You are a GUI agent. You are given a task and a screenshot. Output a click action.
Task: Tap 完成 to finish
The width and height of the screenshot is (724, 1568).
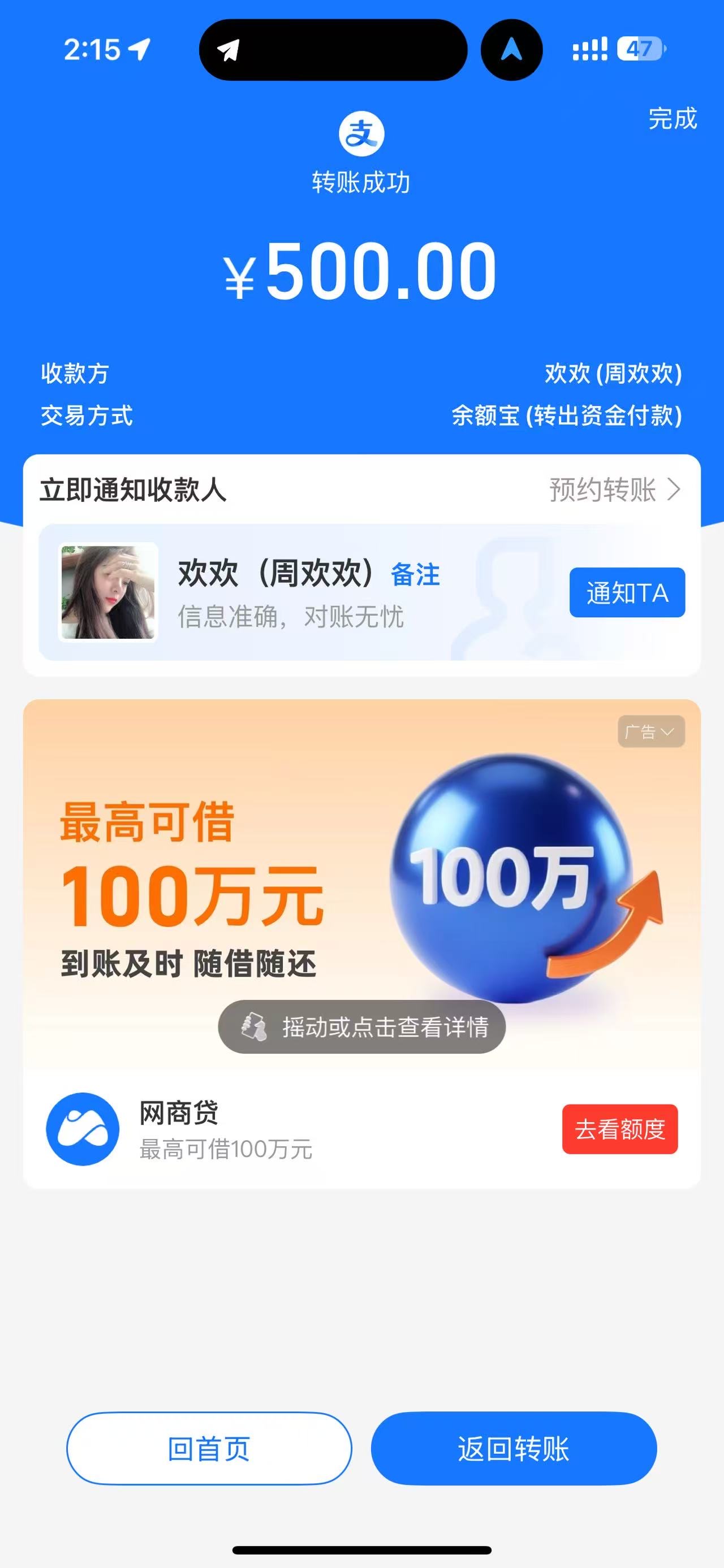[x=671, y=118]
